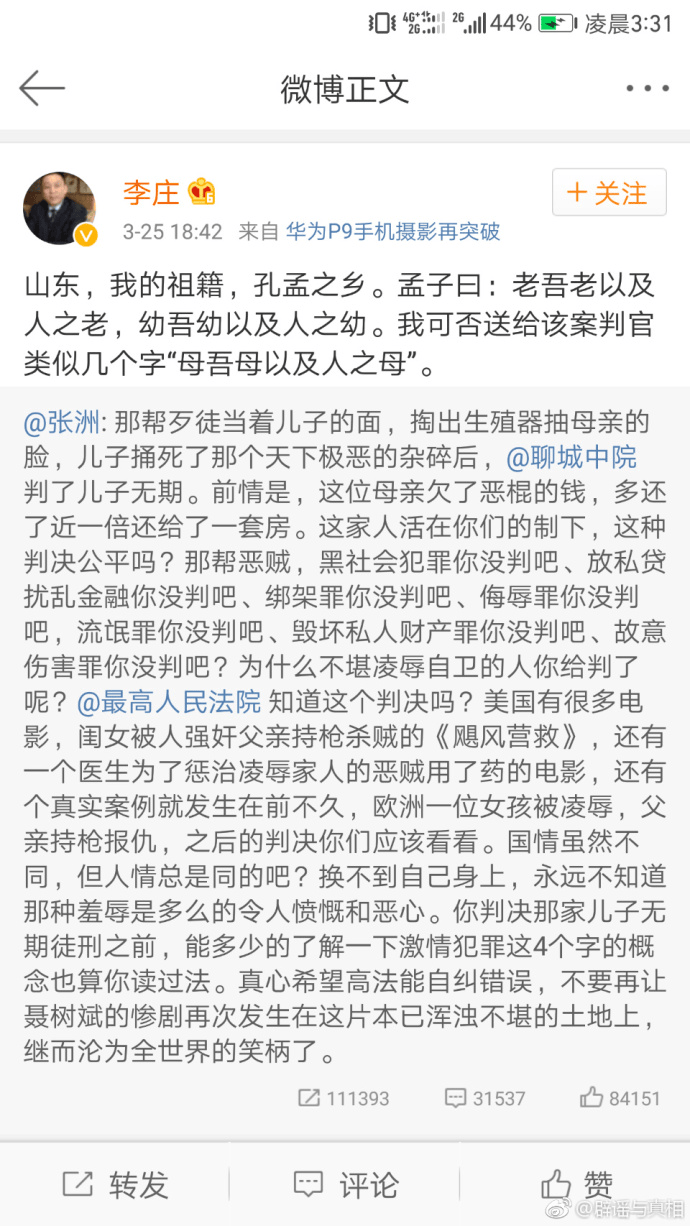
Task: Tap the username 李庄
Action: tap(149, 191)
